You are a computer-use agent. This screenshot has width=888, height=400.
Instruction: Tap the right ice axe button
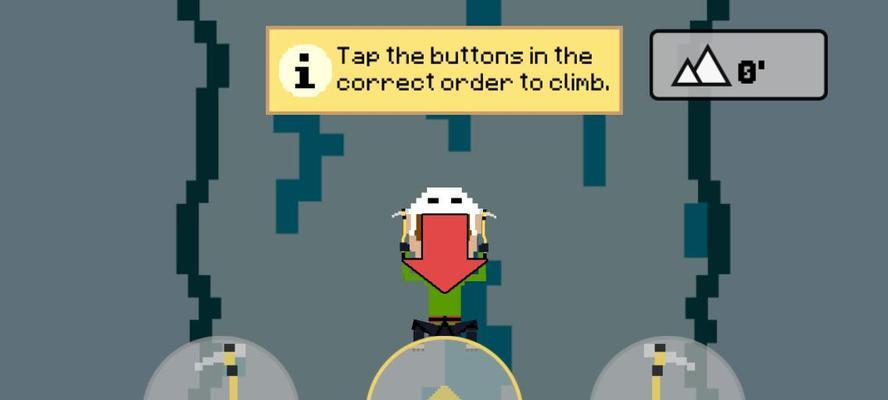(666, 374)
